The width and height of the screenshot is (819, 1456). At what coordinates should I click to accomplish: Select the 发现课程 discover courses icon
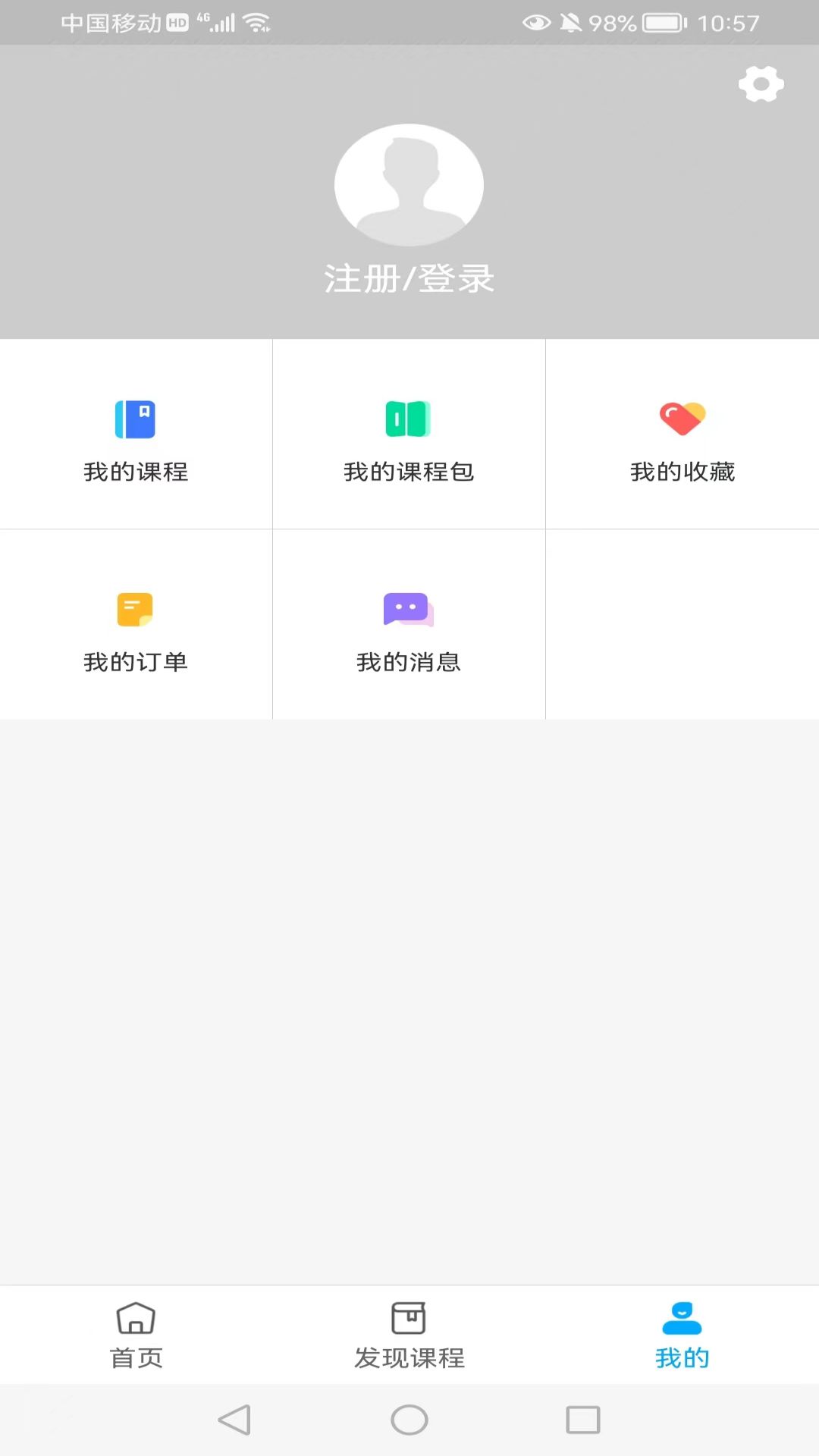click(409, 1318)
